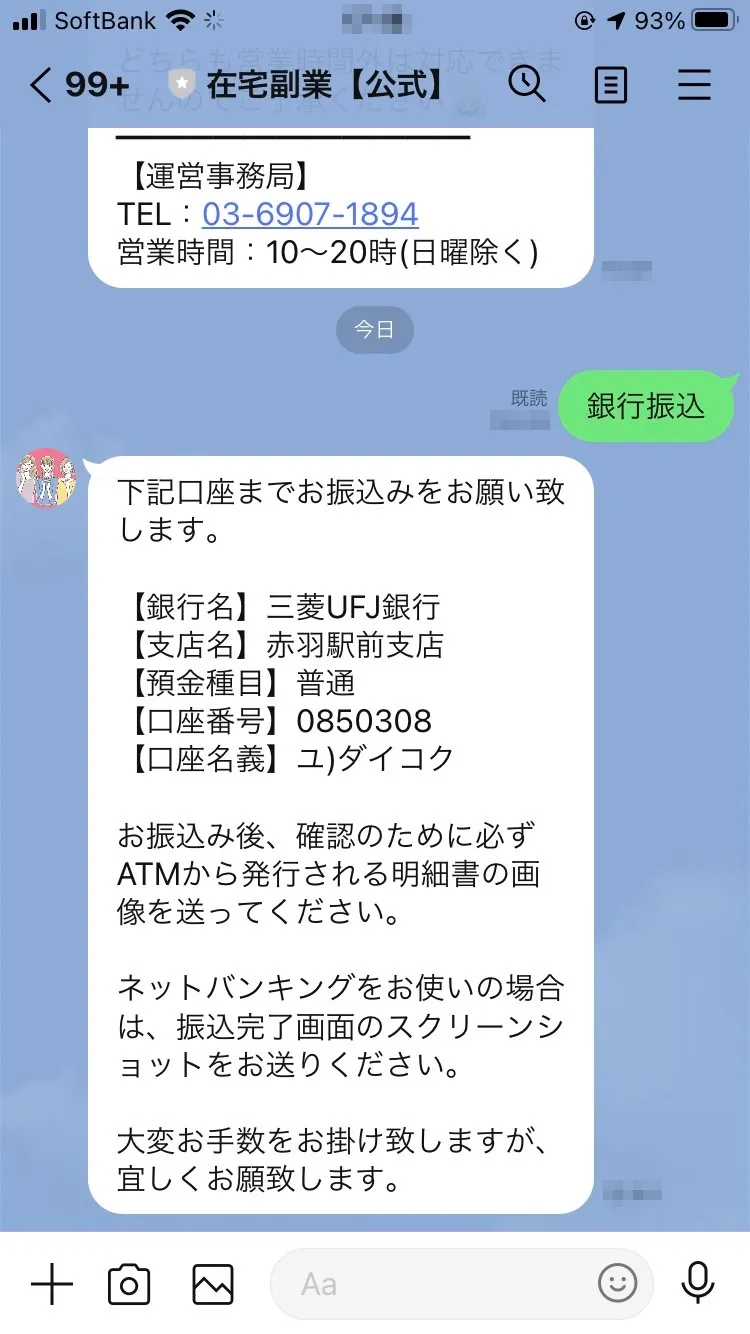Open the sender's profile avatar
Viewport: 750px width, 1334px height.
pyautogui.click(x=46, y=477)
